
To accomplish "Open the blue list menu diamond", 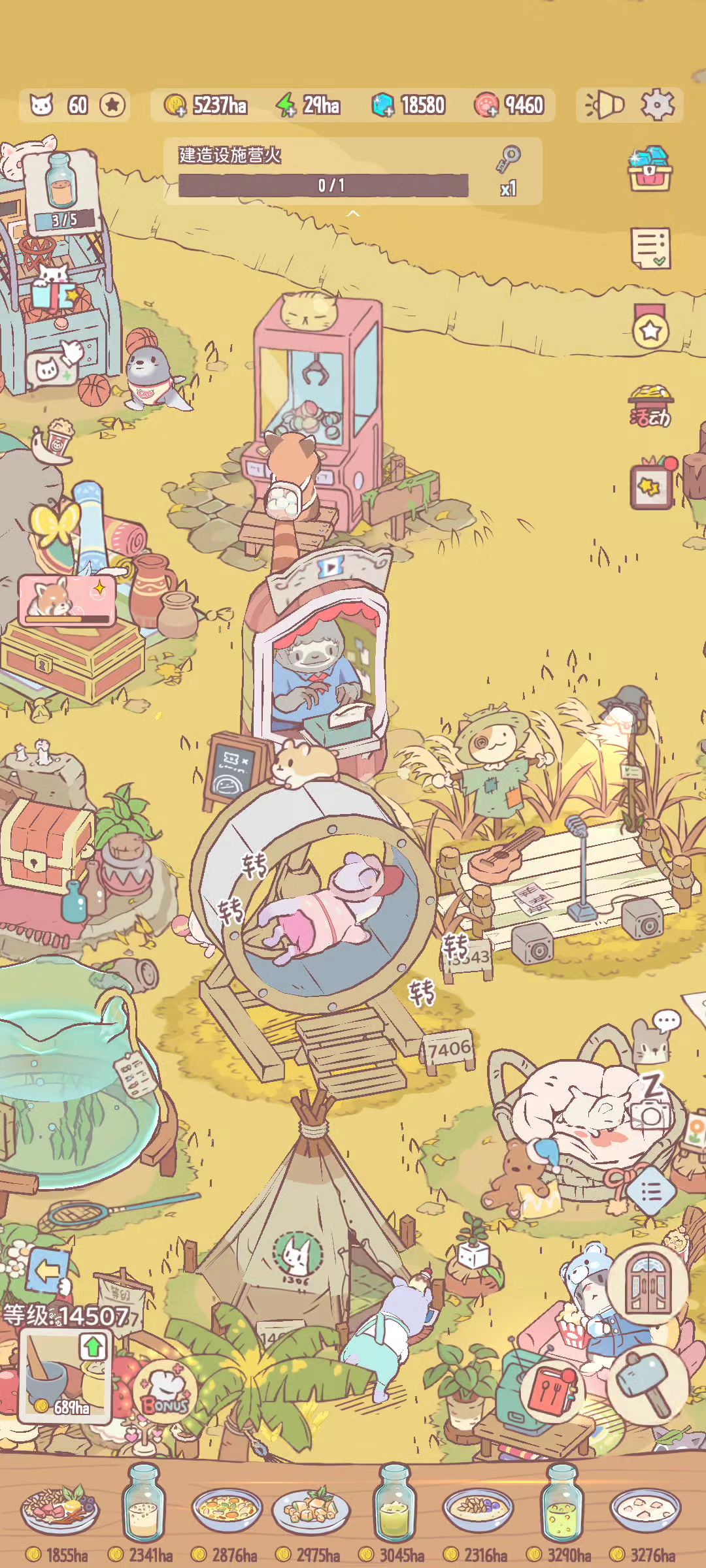I will click(650, 1192).
